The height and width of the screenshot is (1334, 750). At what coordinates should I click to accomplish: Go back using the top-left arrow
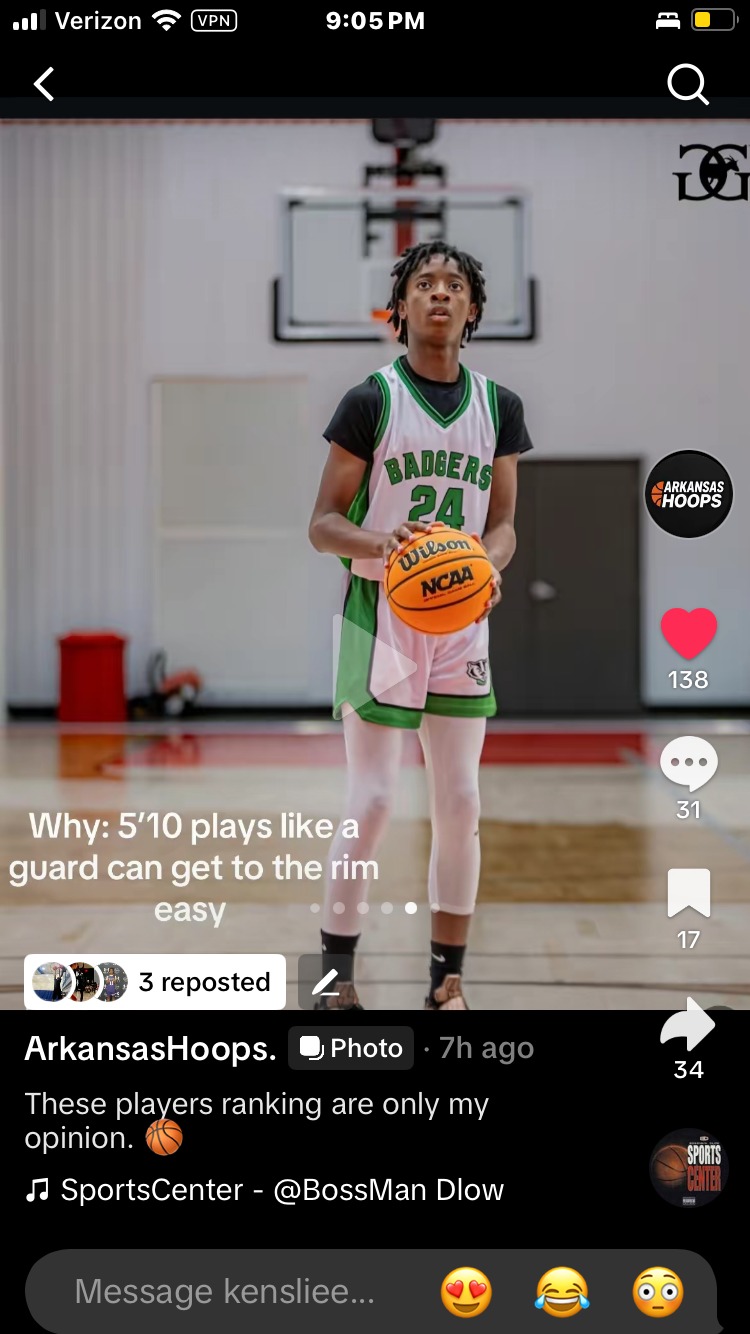pyautogui.click(x=44, y=84)
